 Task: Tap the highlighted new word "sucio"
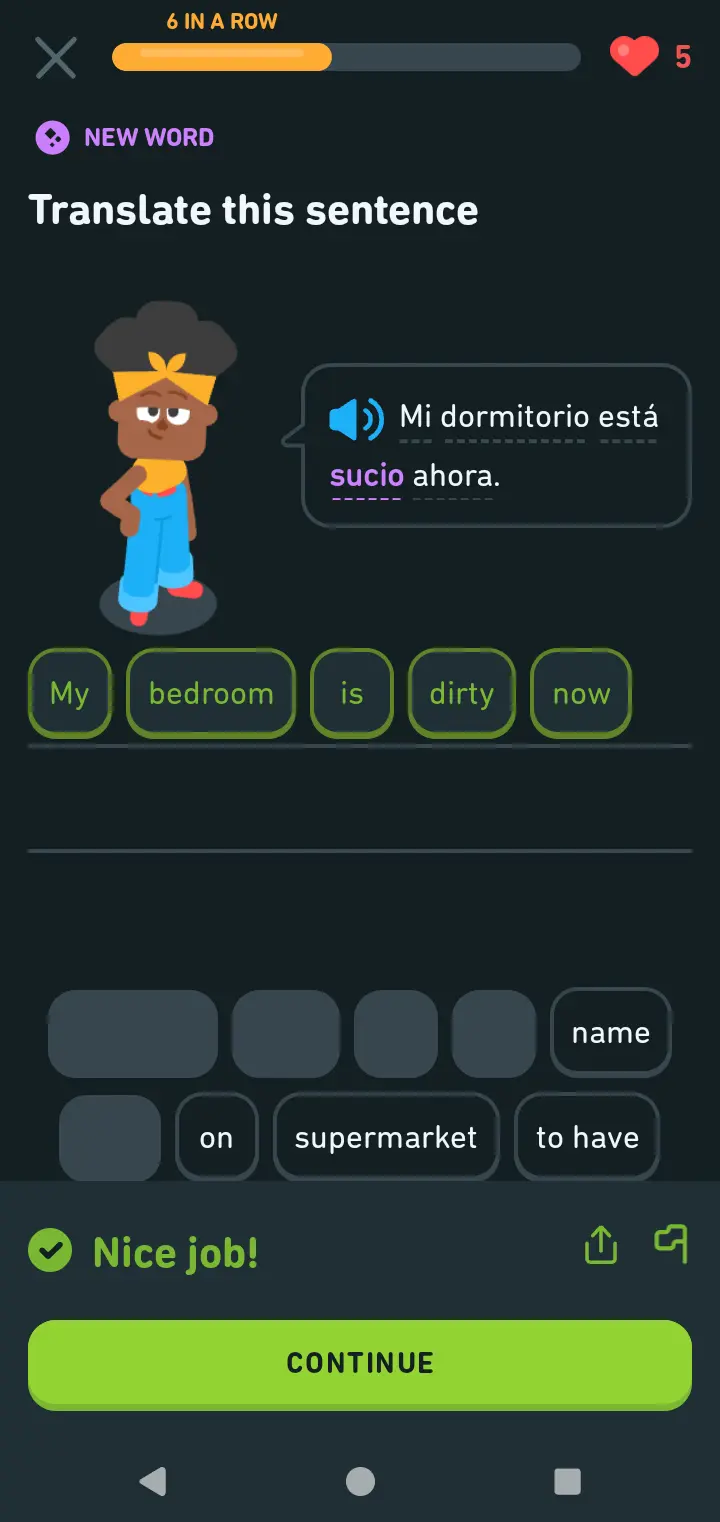coord(366,476)
